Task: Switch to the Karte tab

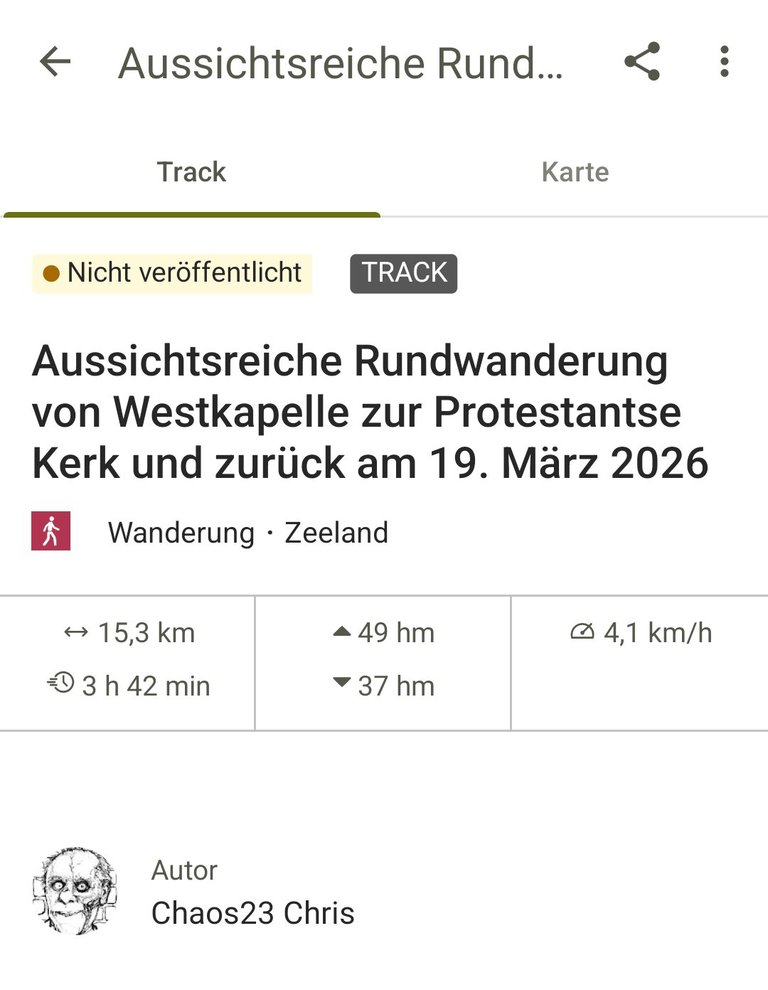Action: pos(575,172)
